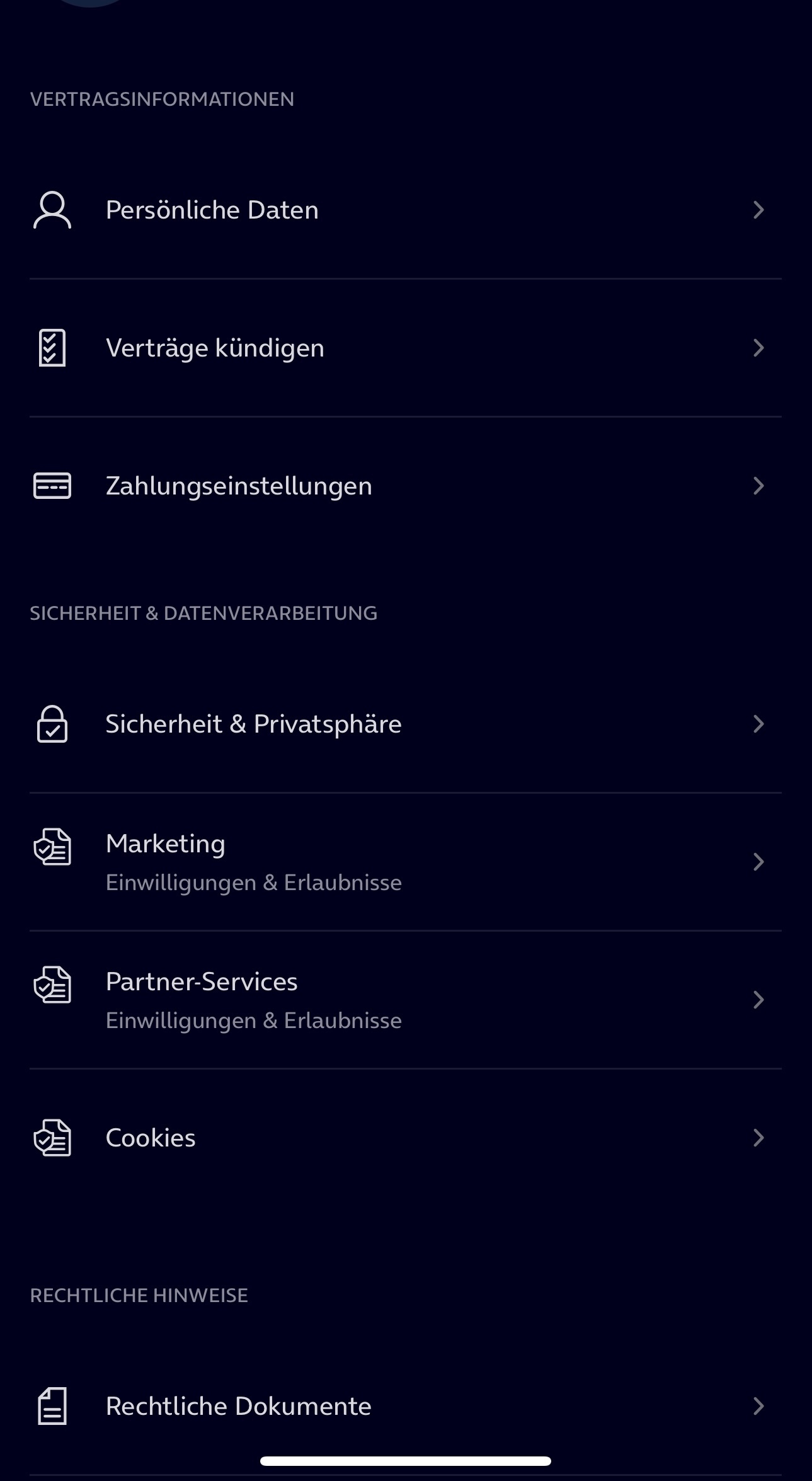Open Partner-Services consents
812x1481 pixels.
pos(406,1000)
